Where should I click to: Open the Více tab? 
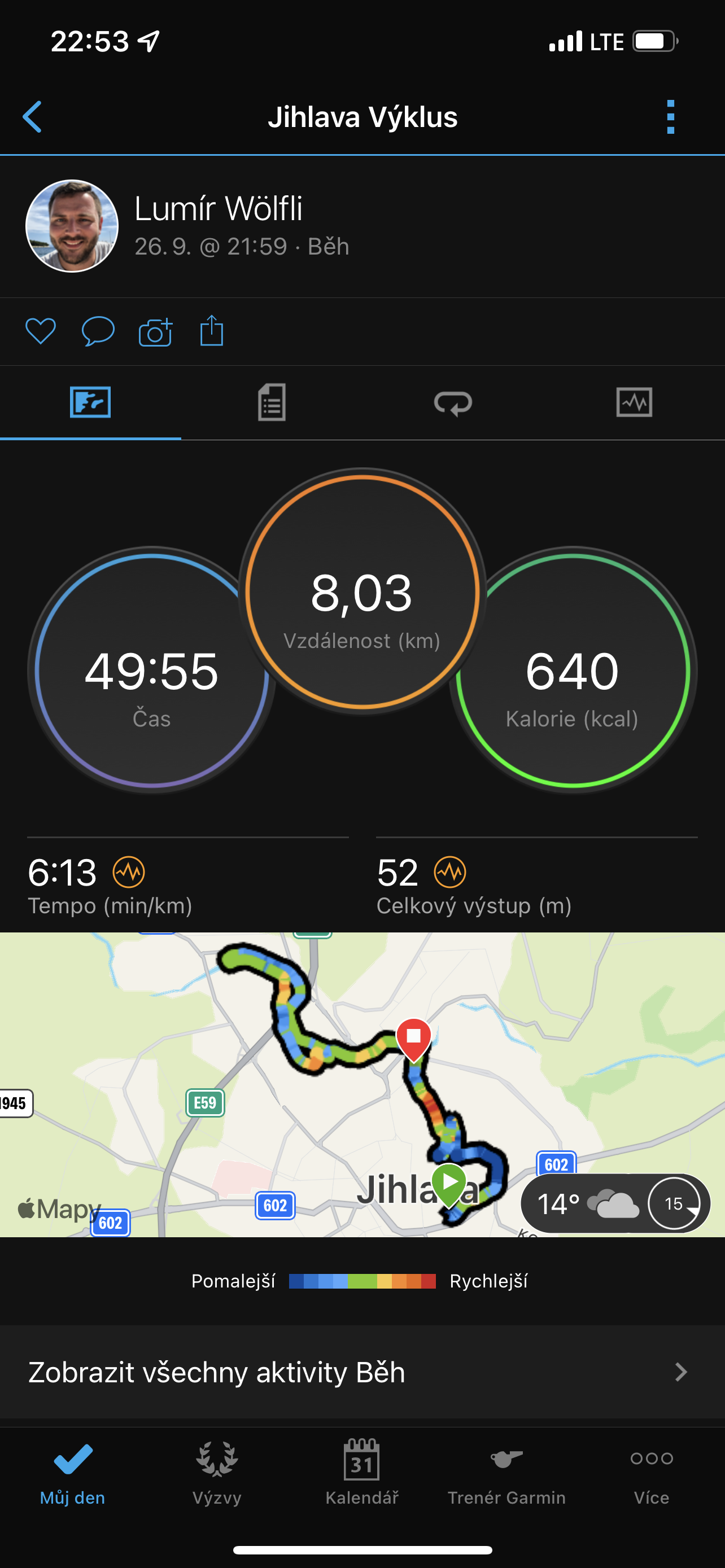[x=652, y=1472]
